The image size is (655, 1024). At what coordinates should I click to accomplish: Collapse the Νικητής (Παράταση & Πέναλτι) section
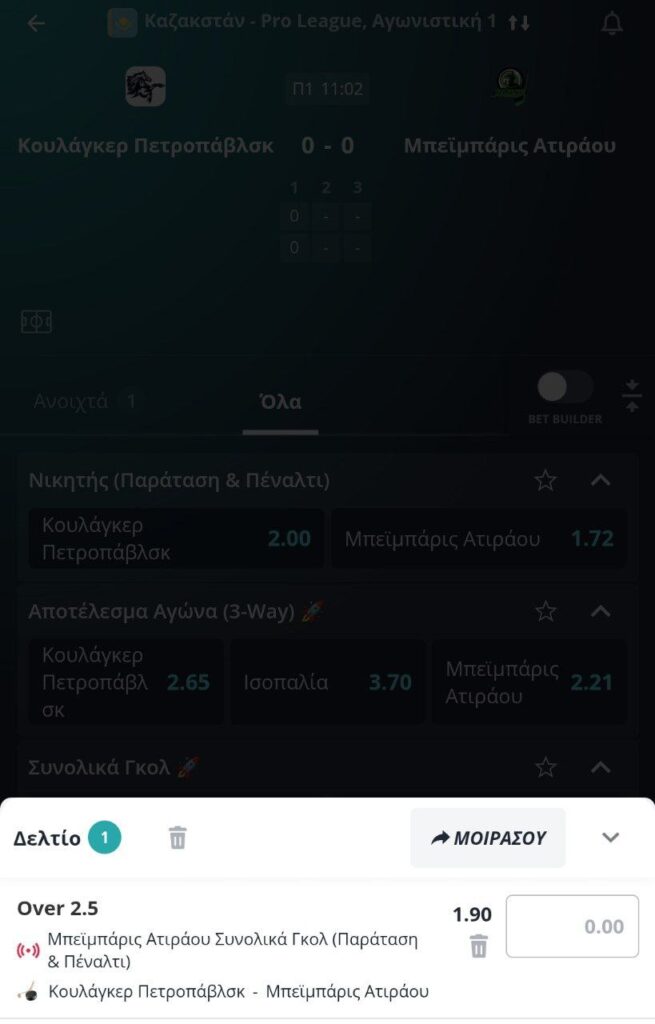600,480
